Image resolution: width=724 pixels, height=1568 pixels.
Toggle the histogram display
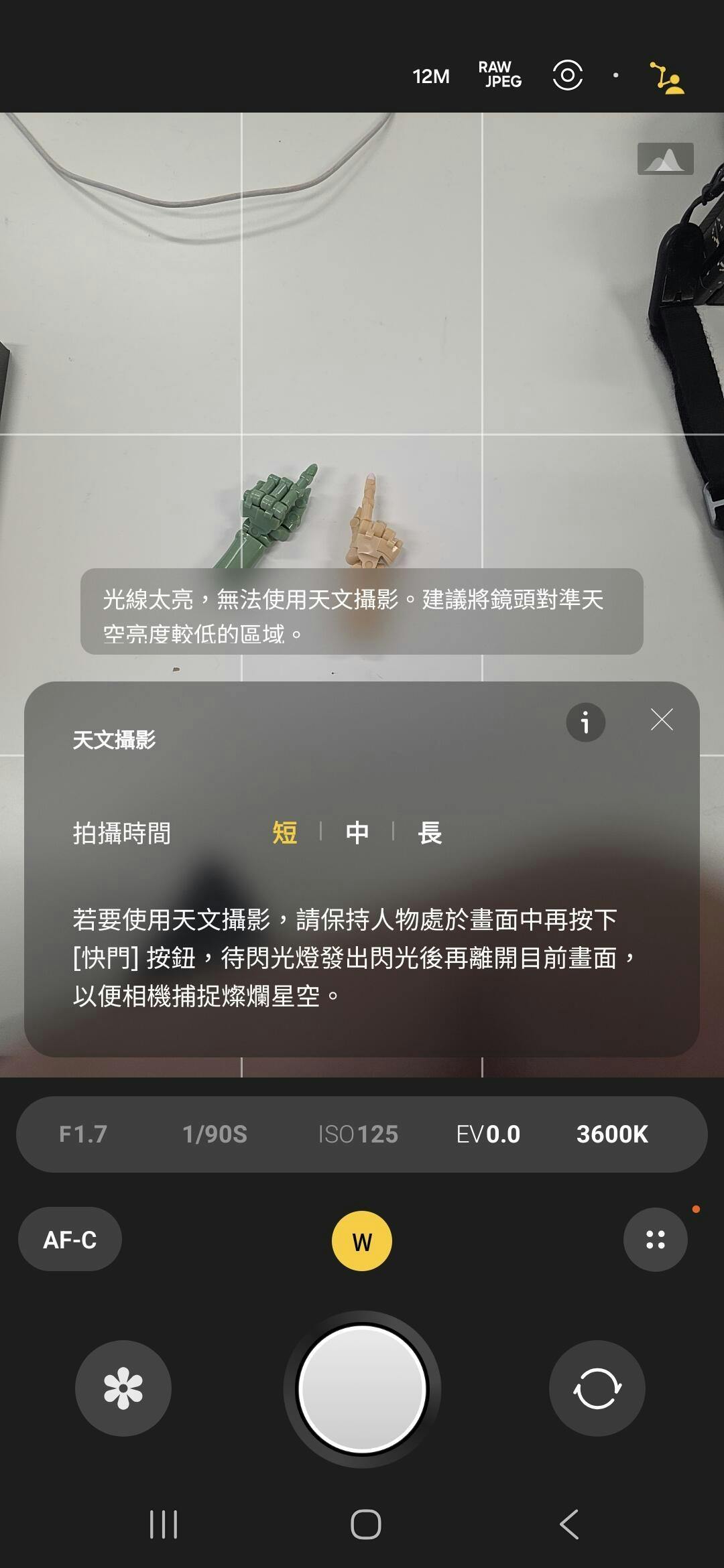(x=665, y=159)
